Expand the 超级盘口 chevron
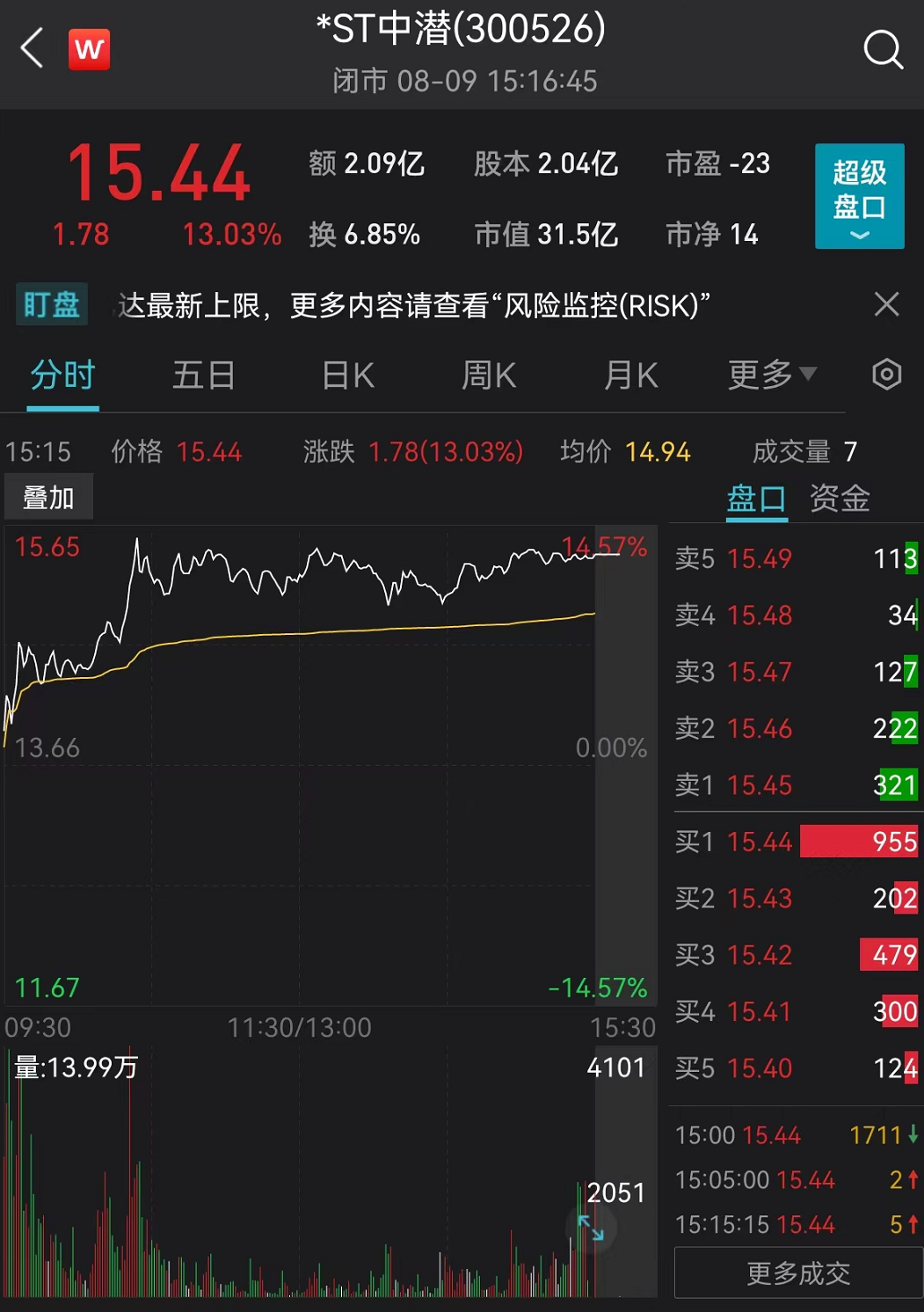The image size is (924, 1312). pos(859,236)
